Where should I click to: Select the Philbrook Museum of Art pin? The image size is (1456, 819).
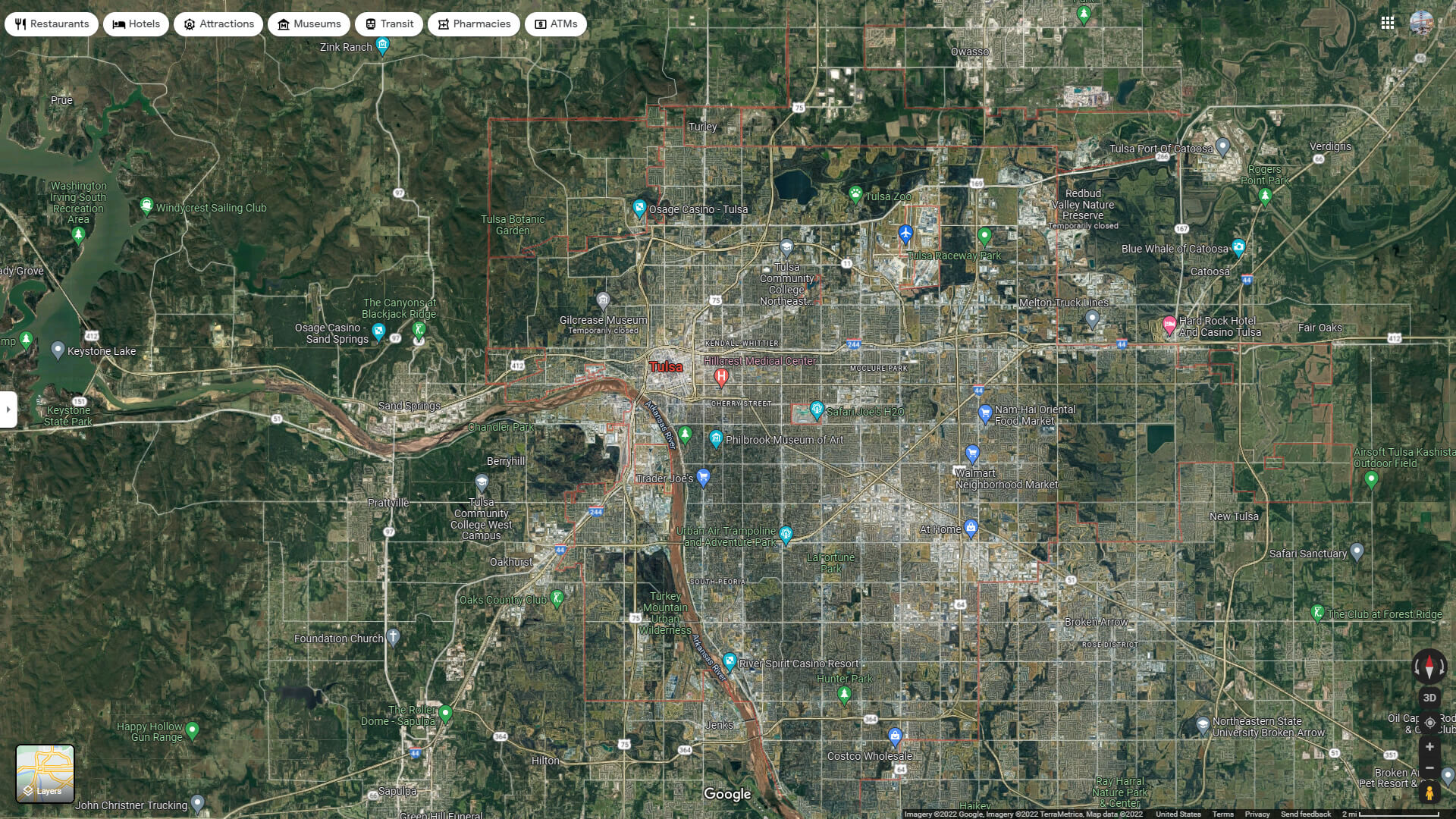click(x=716, y=438)
